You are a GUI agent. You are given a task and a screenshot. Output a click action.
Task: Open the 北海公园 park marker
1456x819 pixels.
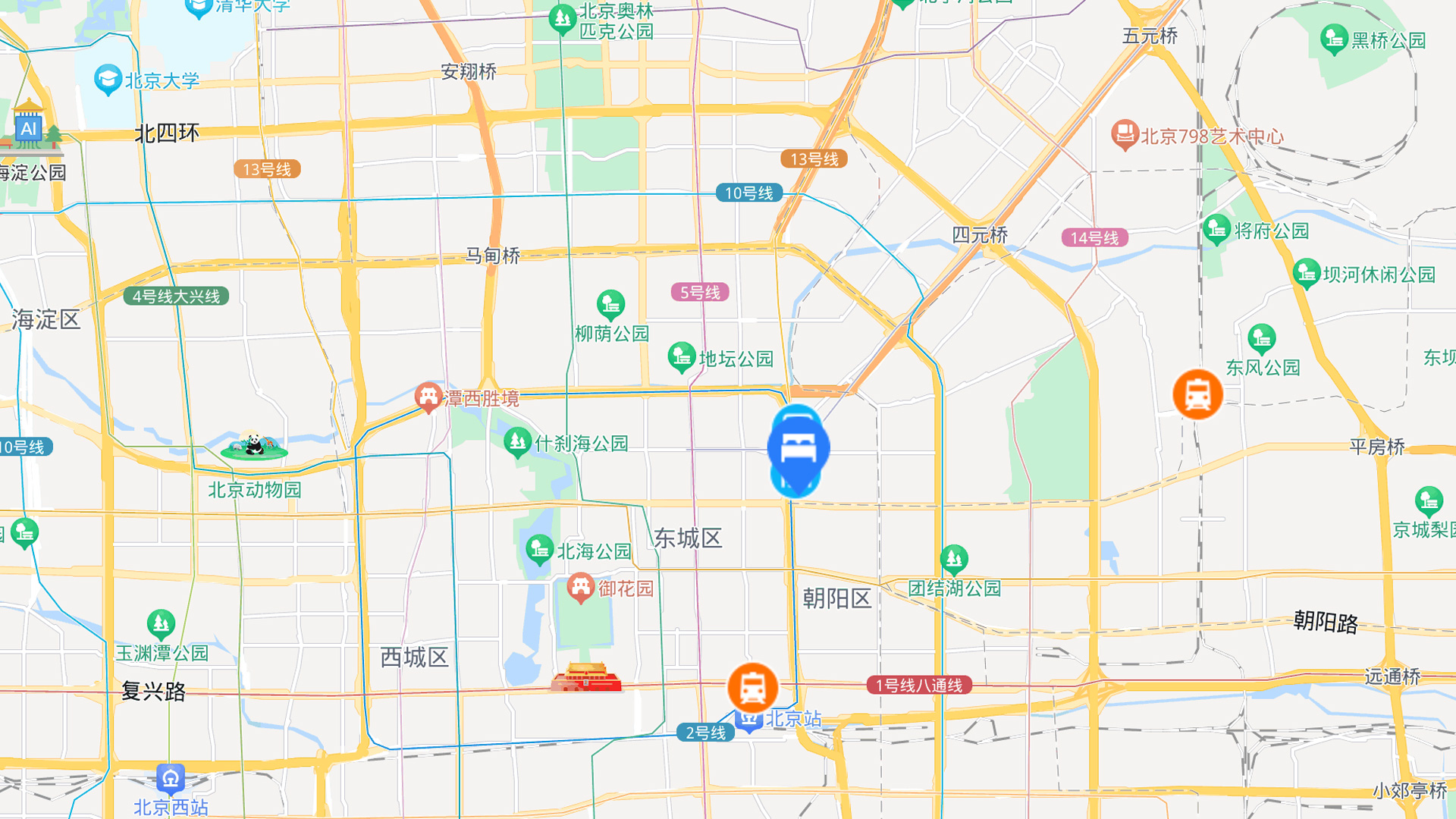coord(539,550)
